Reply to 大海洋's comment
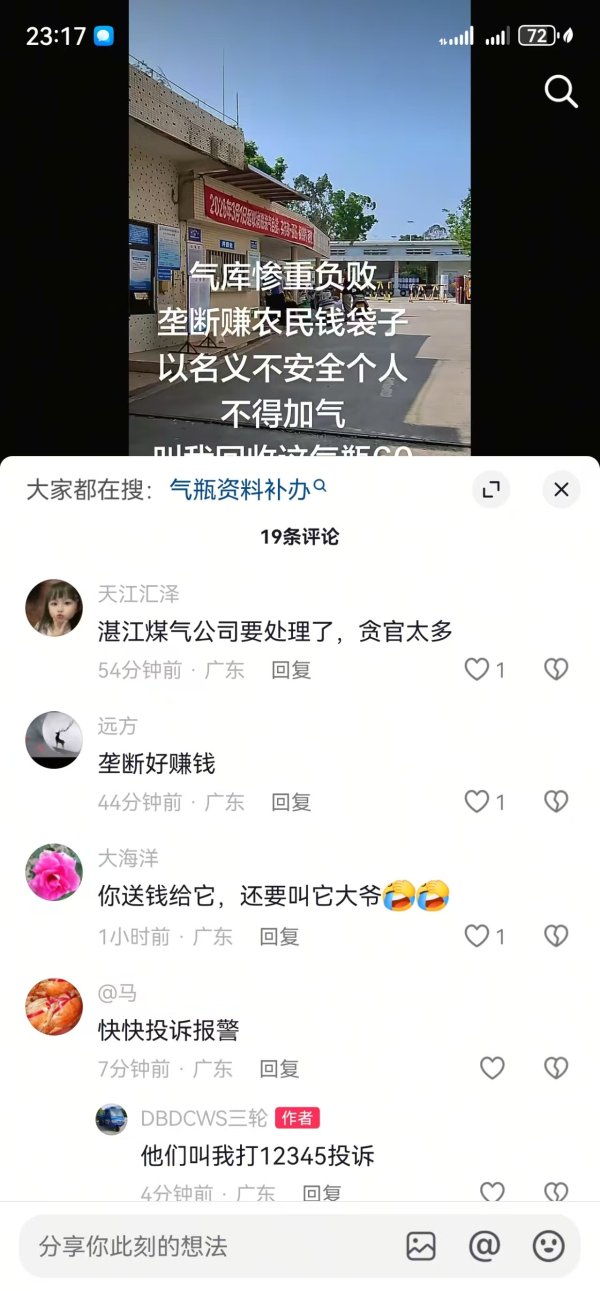This screenshot has height=1291, width=600. (x=279, y=937)
